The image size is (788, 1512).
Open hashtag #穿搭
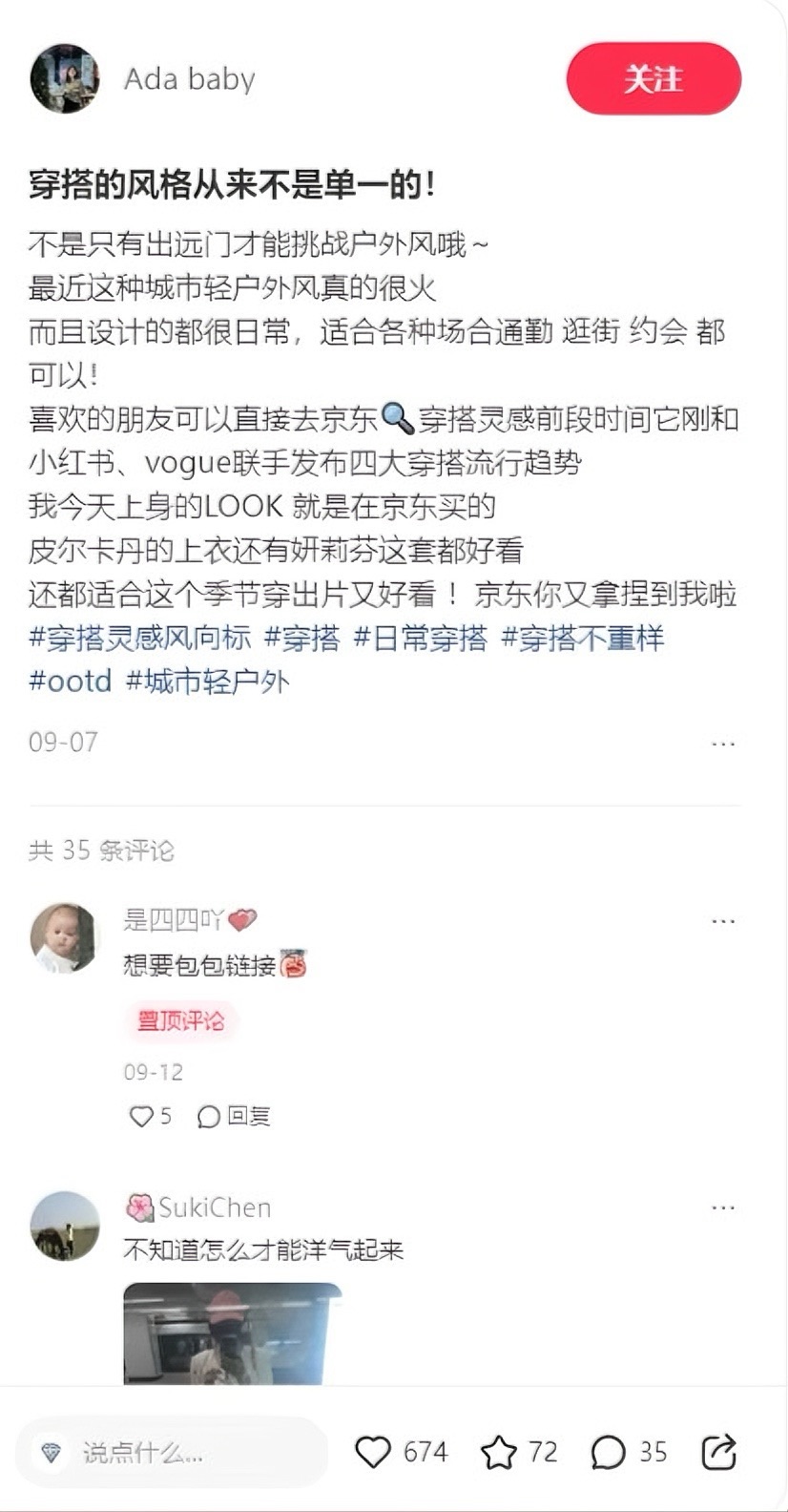[x=301, y=638]
